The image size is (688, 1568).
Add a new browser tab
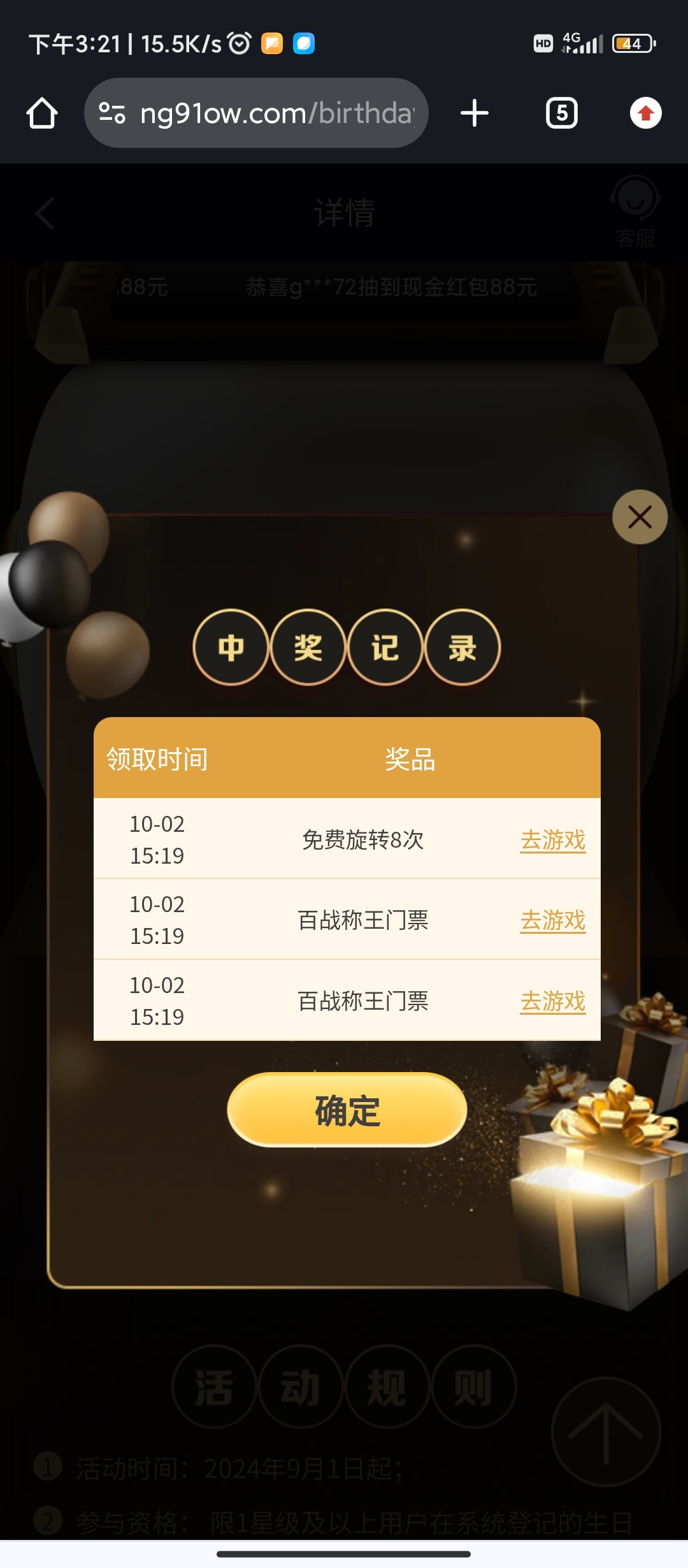pyautogui.click(x=475, y=113)
